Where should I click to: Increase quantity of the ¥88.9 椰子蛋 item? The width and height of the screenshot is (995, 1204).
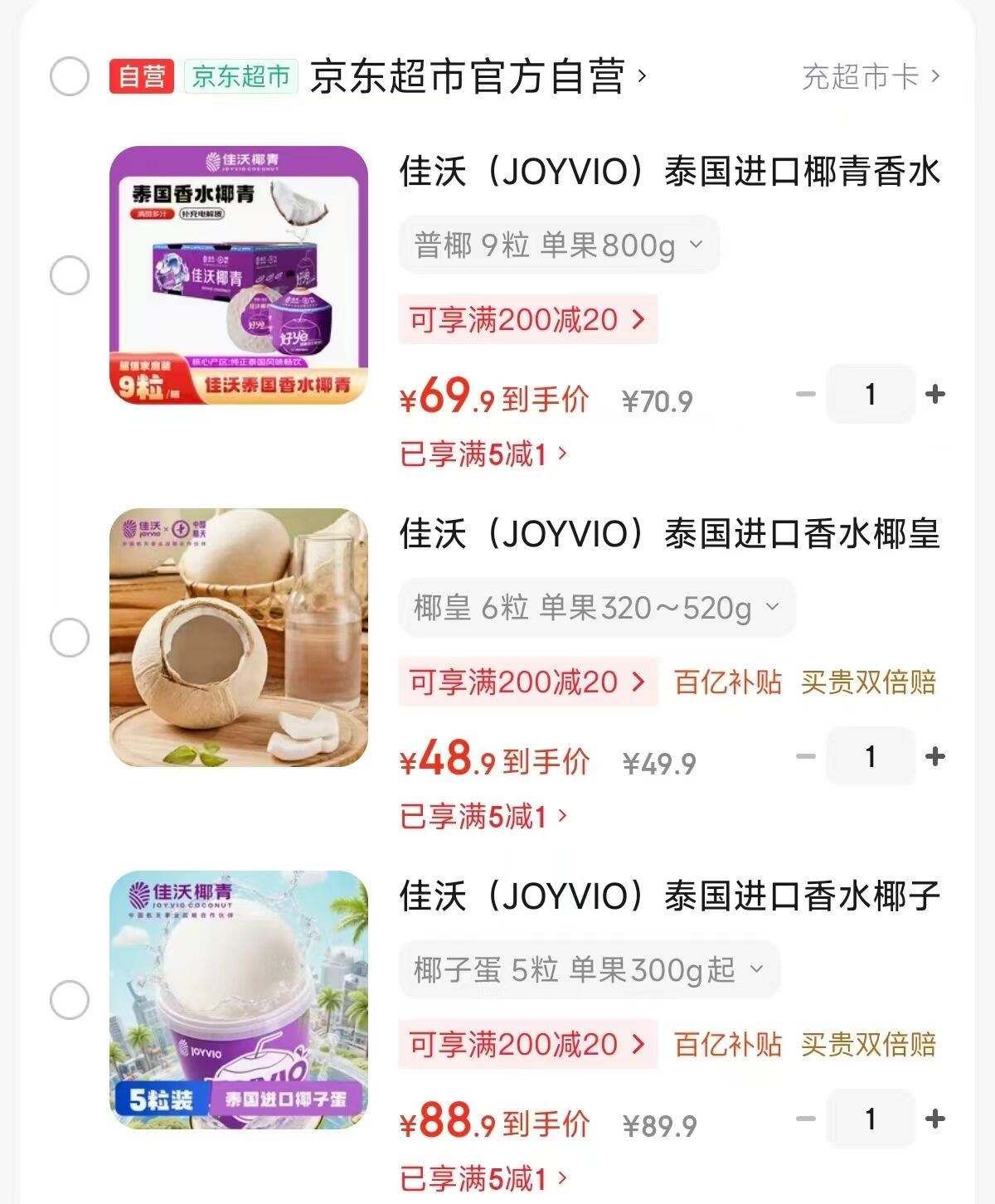[935, 1119]
